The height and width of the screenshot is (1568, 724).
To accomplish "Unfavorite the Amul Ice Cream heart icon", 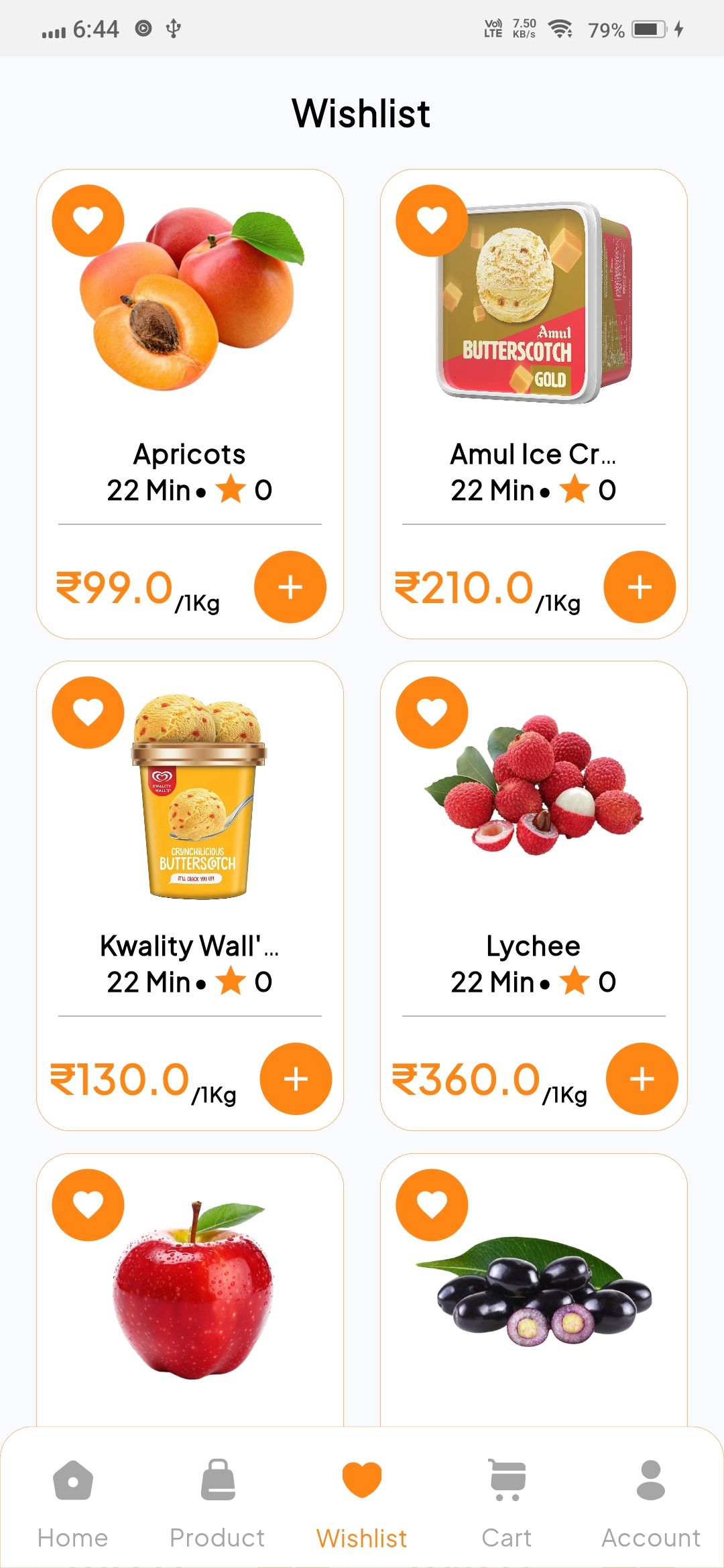I will click(x=432, y=220).
